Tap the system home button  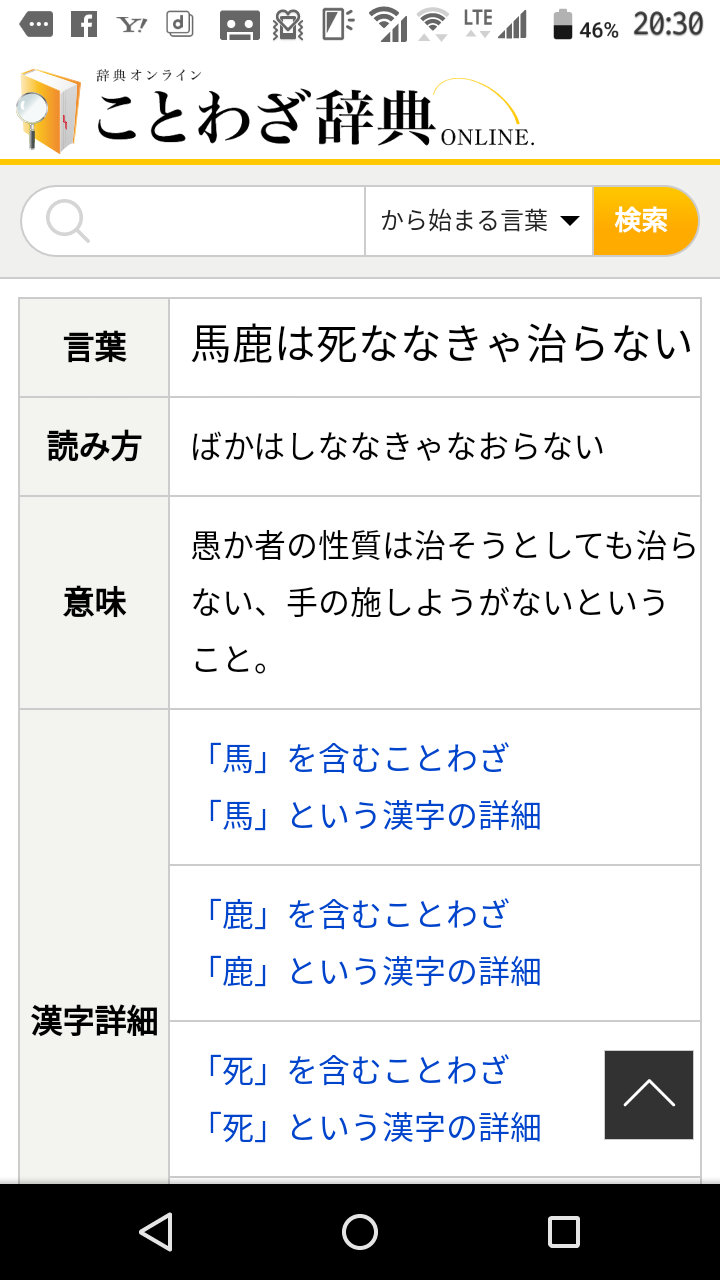click(360, 1232)
